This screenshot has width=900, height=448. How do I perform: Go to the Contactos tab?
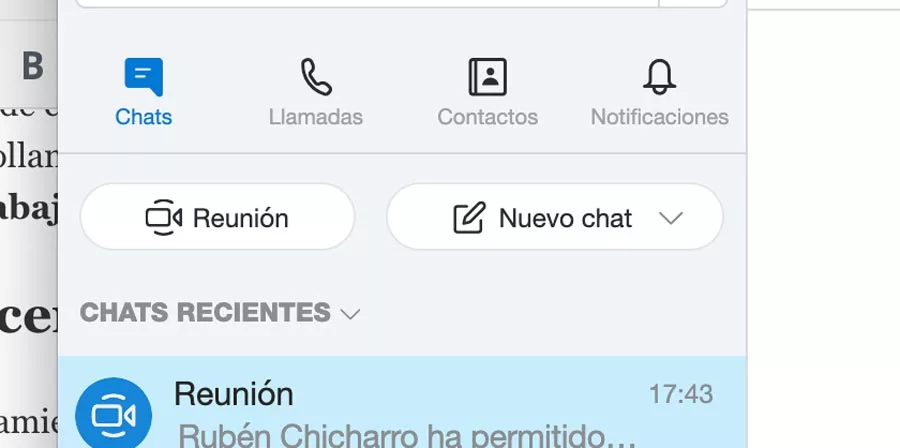pyautogui.click(x=487, y=92)
